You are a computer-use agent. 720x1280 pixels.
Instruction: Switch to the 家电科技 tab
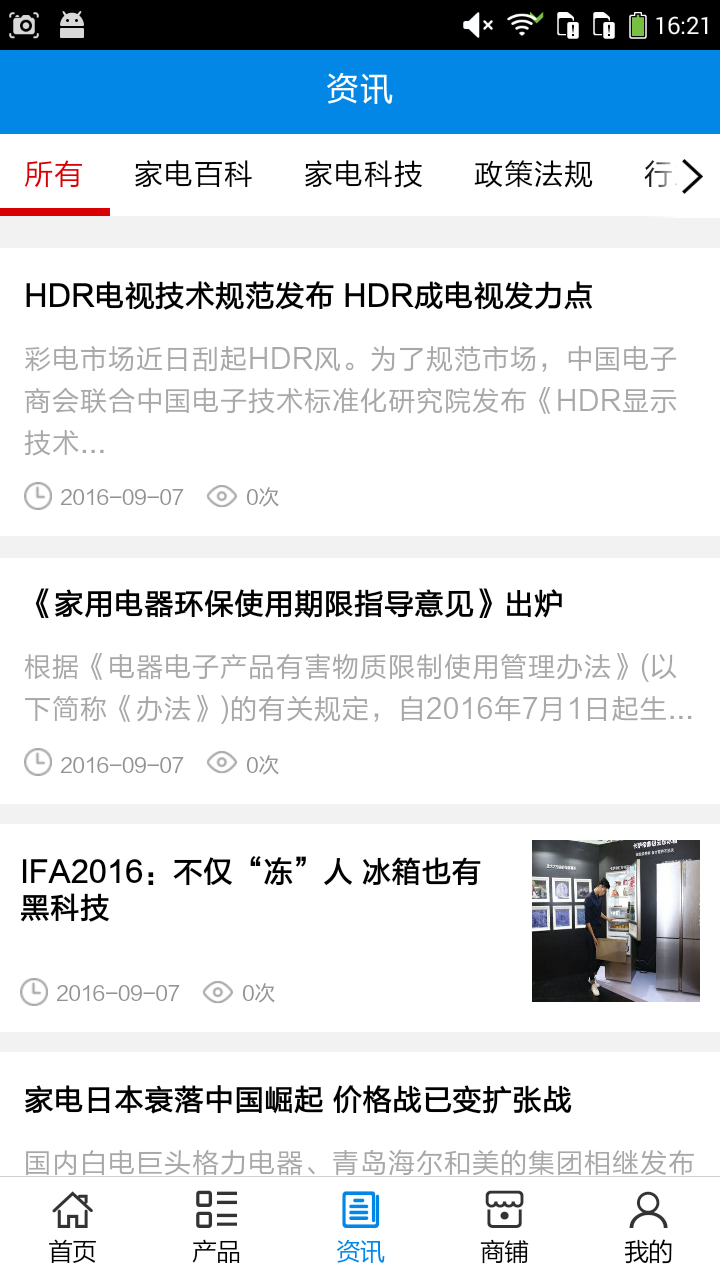pyautogui.click(x=363, y=175)
